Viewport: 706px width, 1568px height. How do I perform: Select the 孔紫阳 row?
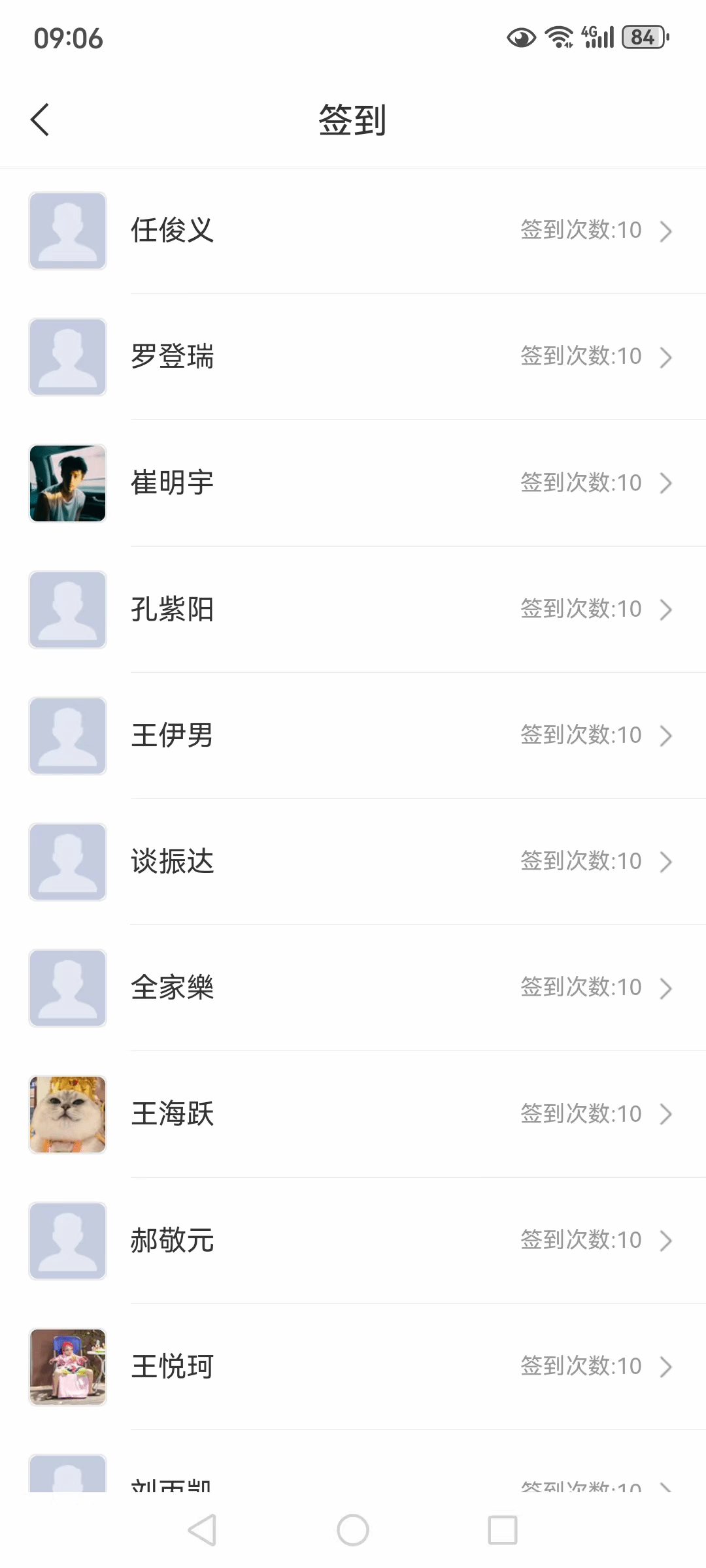[353, 609]
